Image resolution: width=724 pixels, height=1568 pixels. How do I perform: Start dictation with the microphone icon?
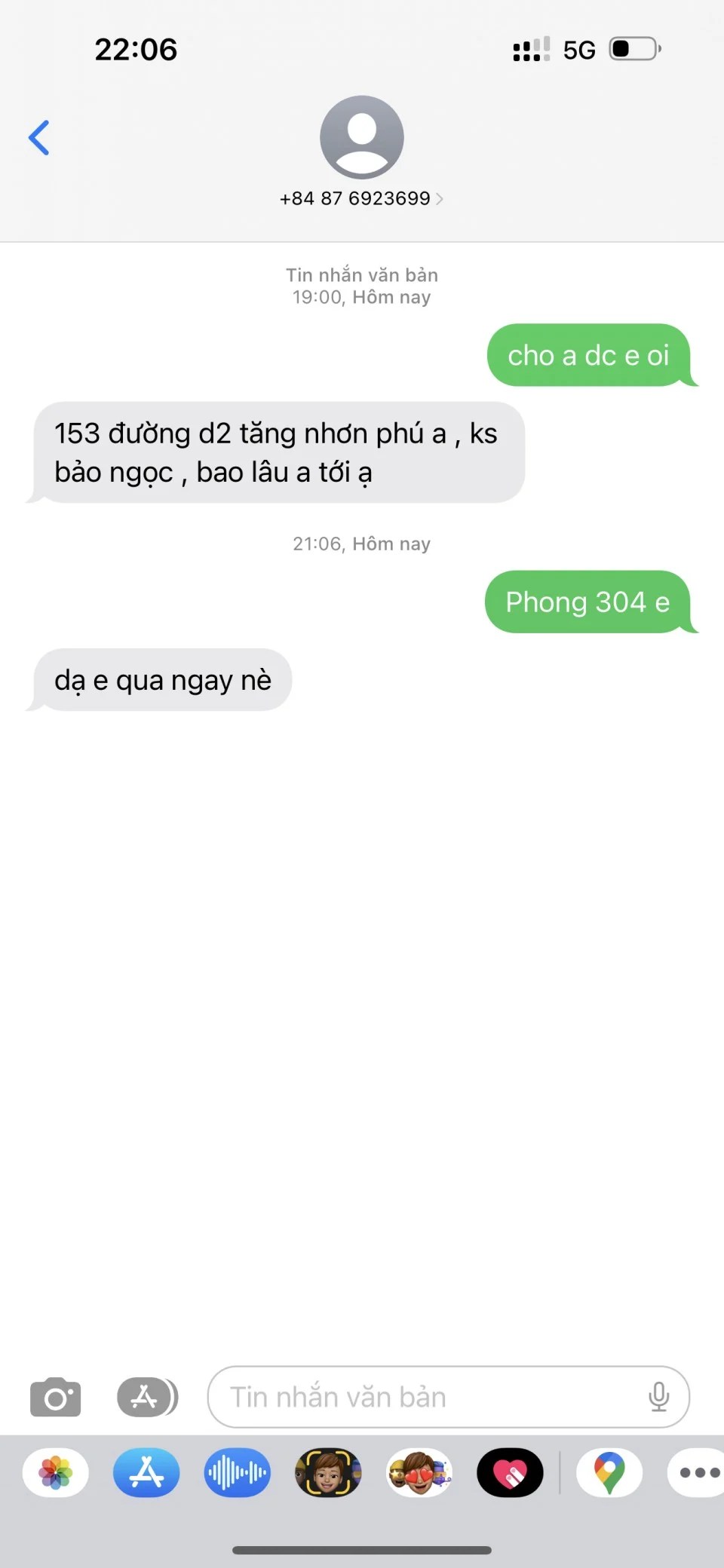coord(658,1398)
